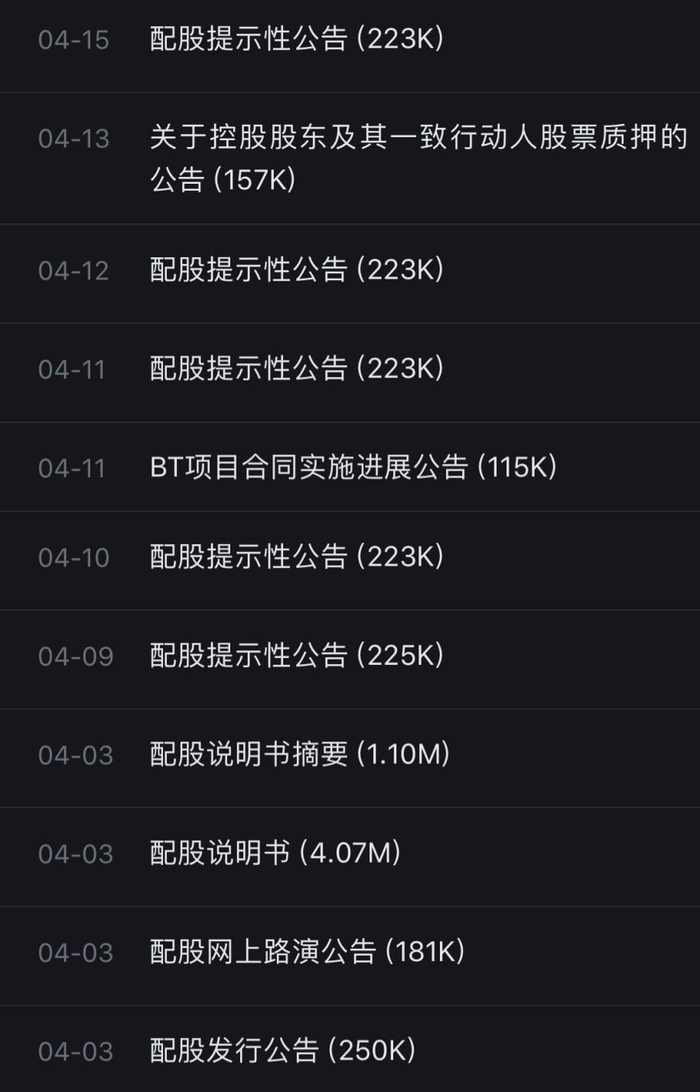Open the 04-09 配股提示性公告 (225K)
700x1092 pixels.
click(296, 656)
